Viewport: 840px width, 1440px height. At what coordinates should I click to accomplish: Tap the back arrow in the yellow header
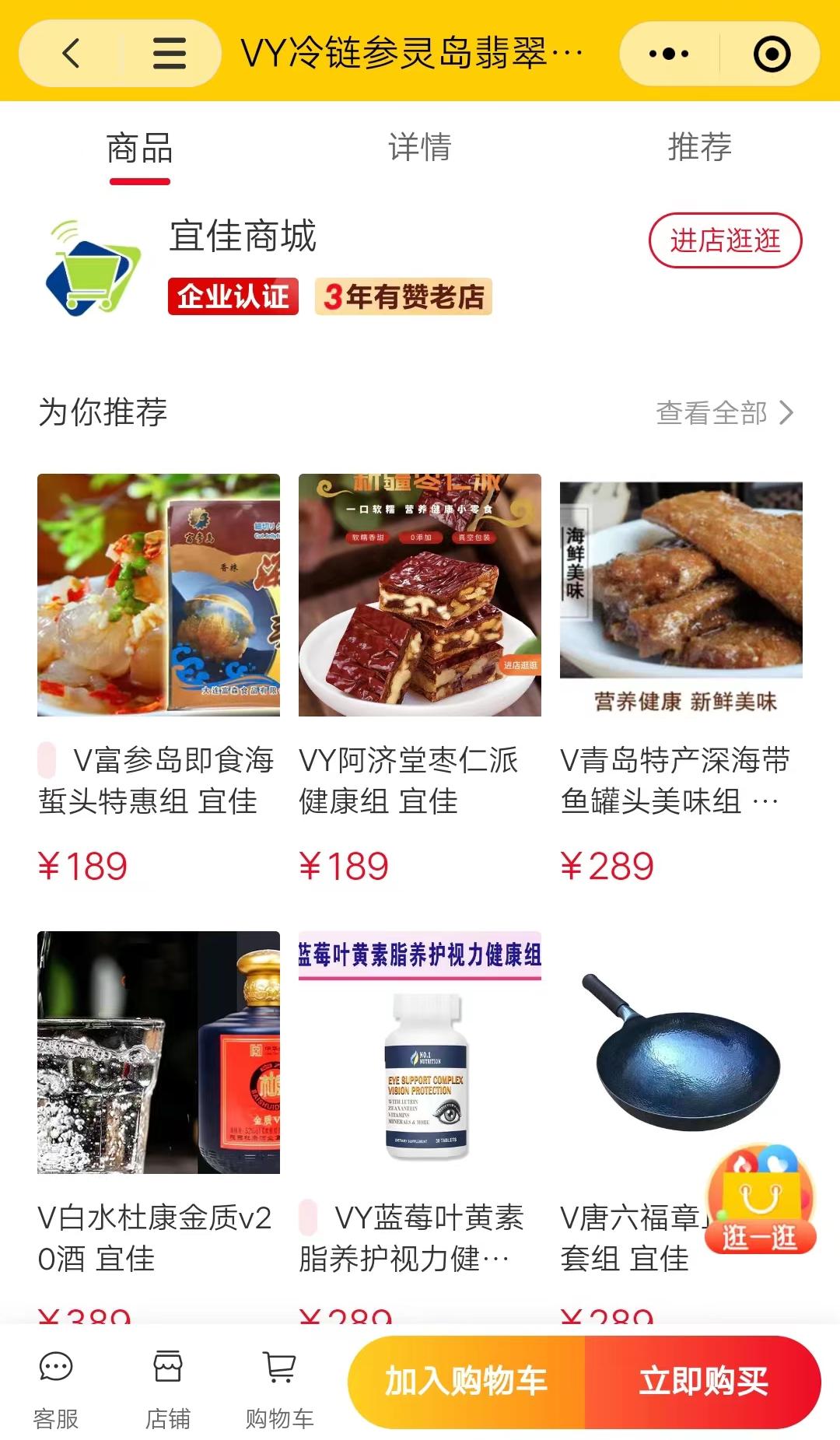pos(72,54)
